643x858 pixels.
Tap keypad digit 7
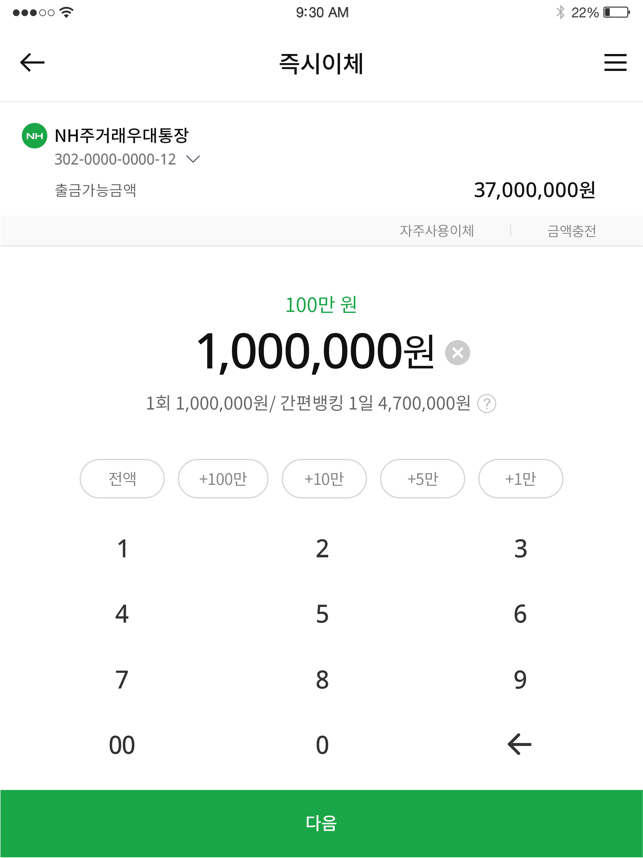122,680
